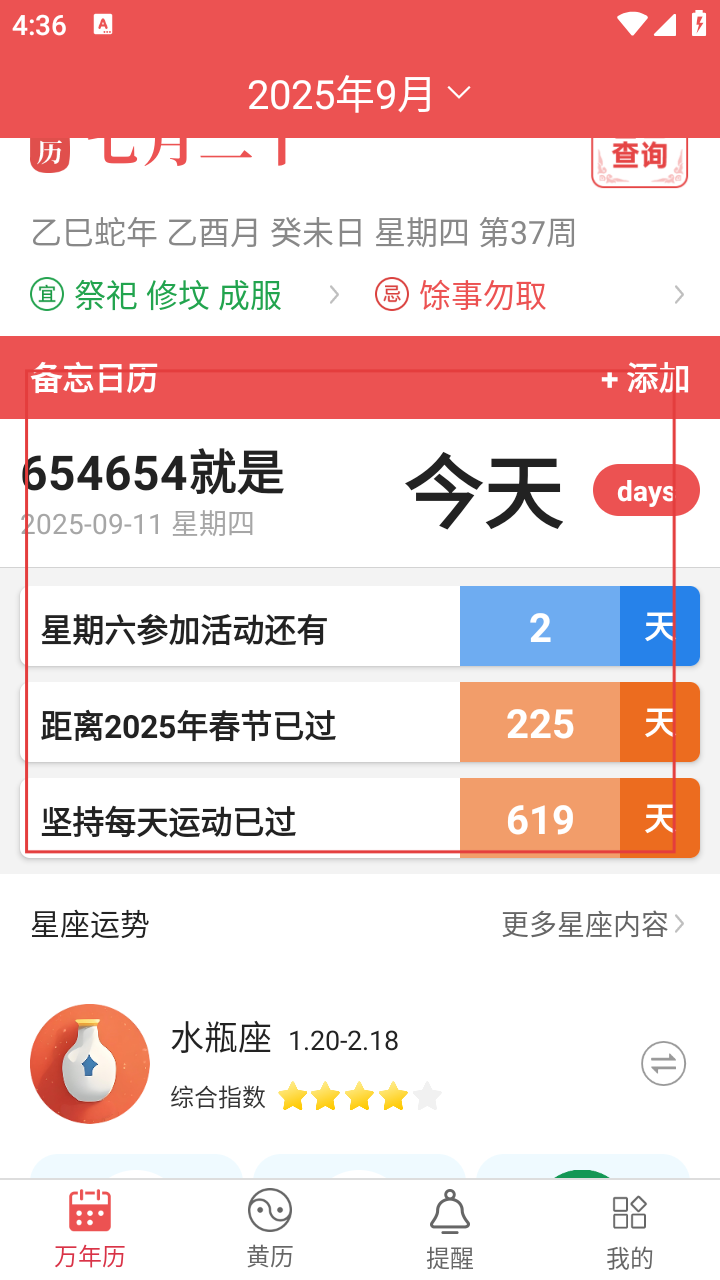Tap the 查询 stamp button

point(639,160)
